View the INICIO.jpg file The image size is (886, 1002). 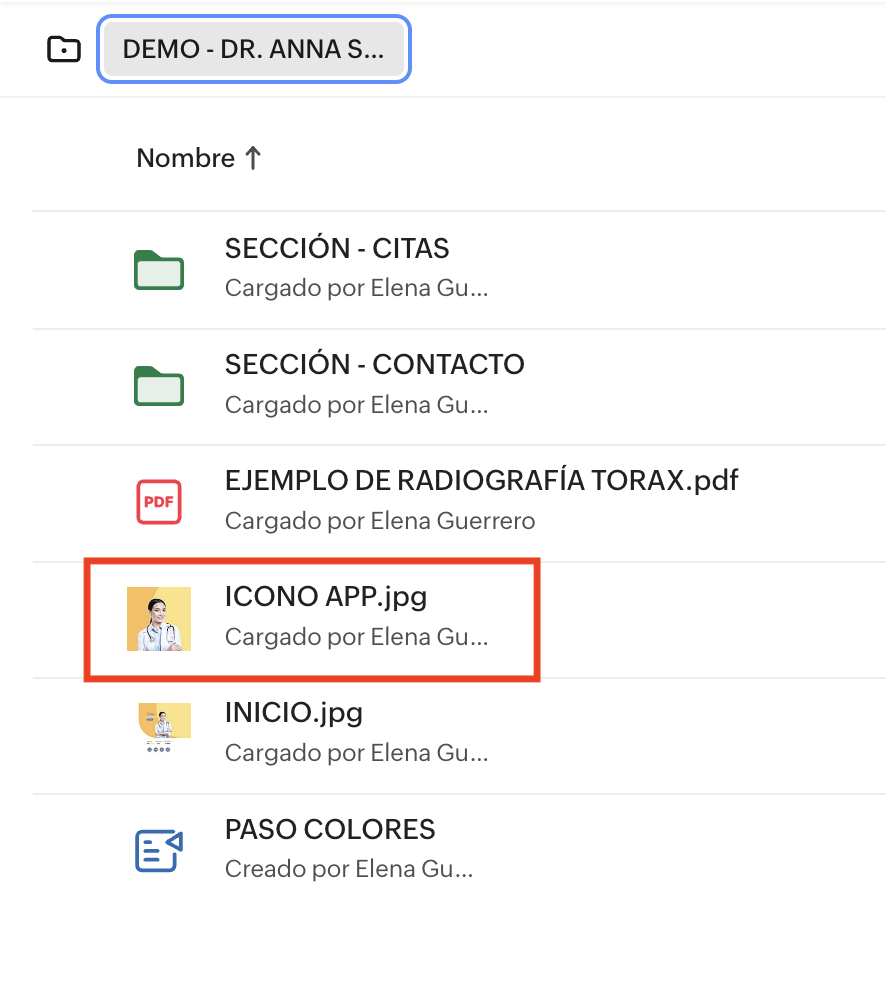tap(294, 714)
